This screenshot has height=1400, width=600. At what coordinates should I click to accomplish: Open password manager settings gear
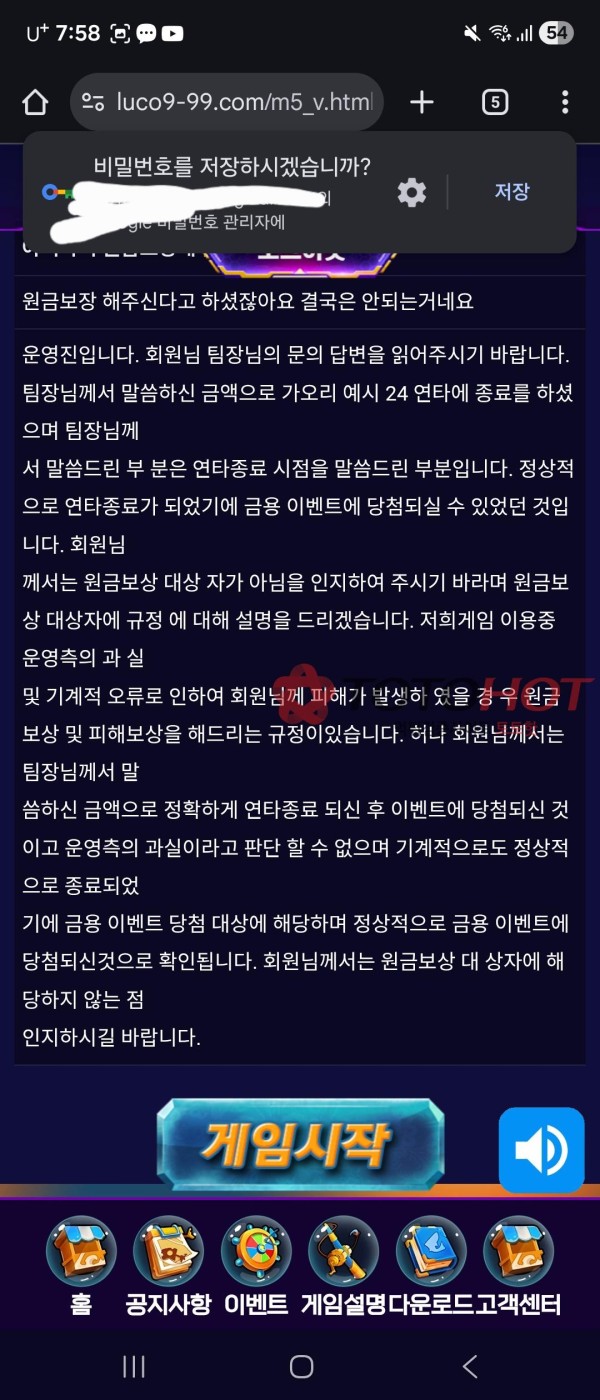point(412,192)
